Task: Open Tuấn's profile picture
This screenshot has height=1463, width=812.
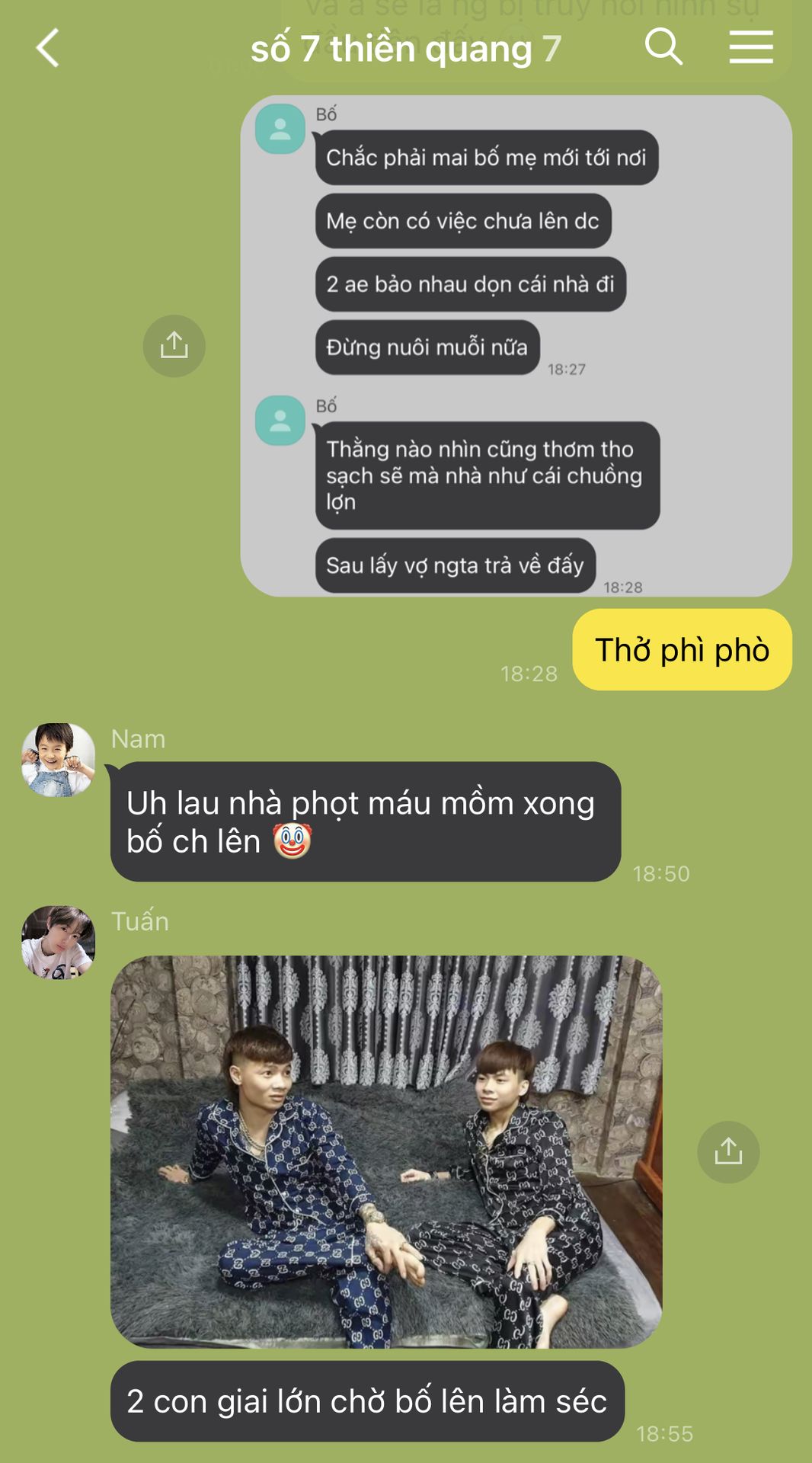Action: [59, 942]
